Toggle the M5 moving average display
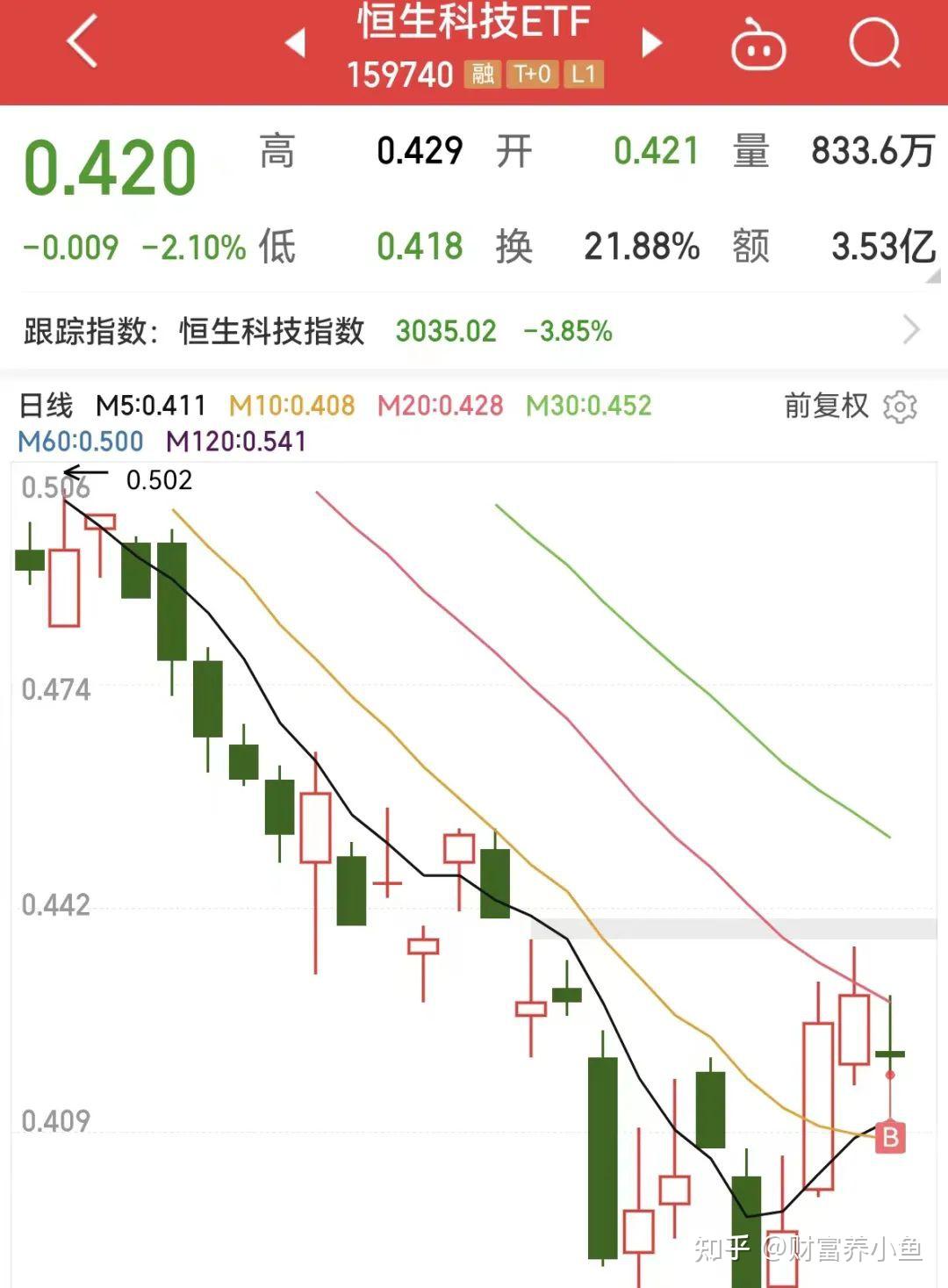The height and width of the screenshot is (1288, 948). 151,407
